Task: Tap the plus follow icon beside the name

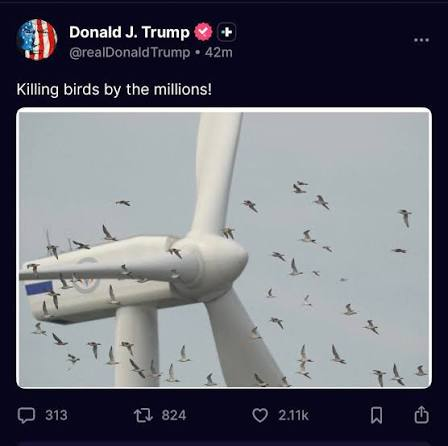Action: pyautogui.click(x=227, y=32)
